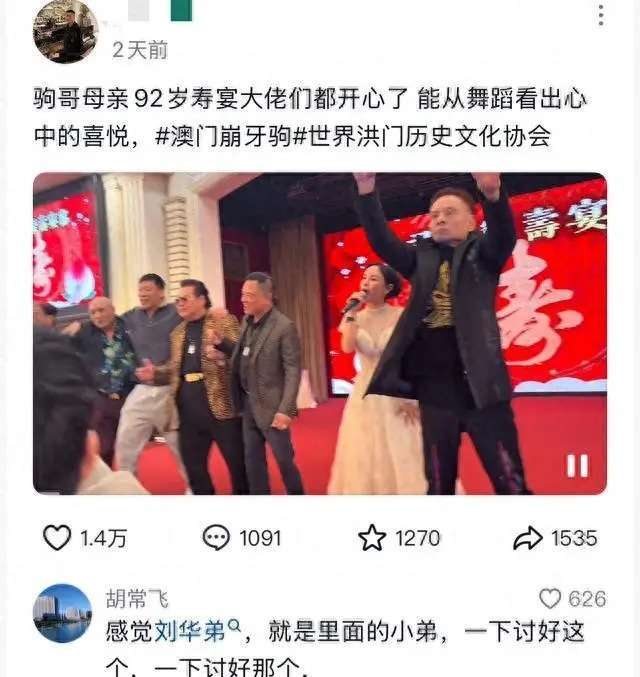Like the post with 1.4万 likes

tap(57, 538)
